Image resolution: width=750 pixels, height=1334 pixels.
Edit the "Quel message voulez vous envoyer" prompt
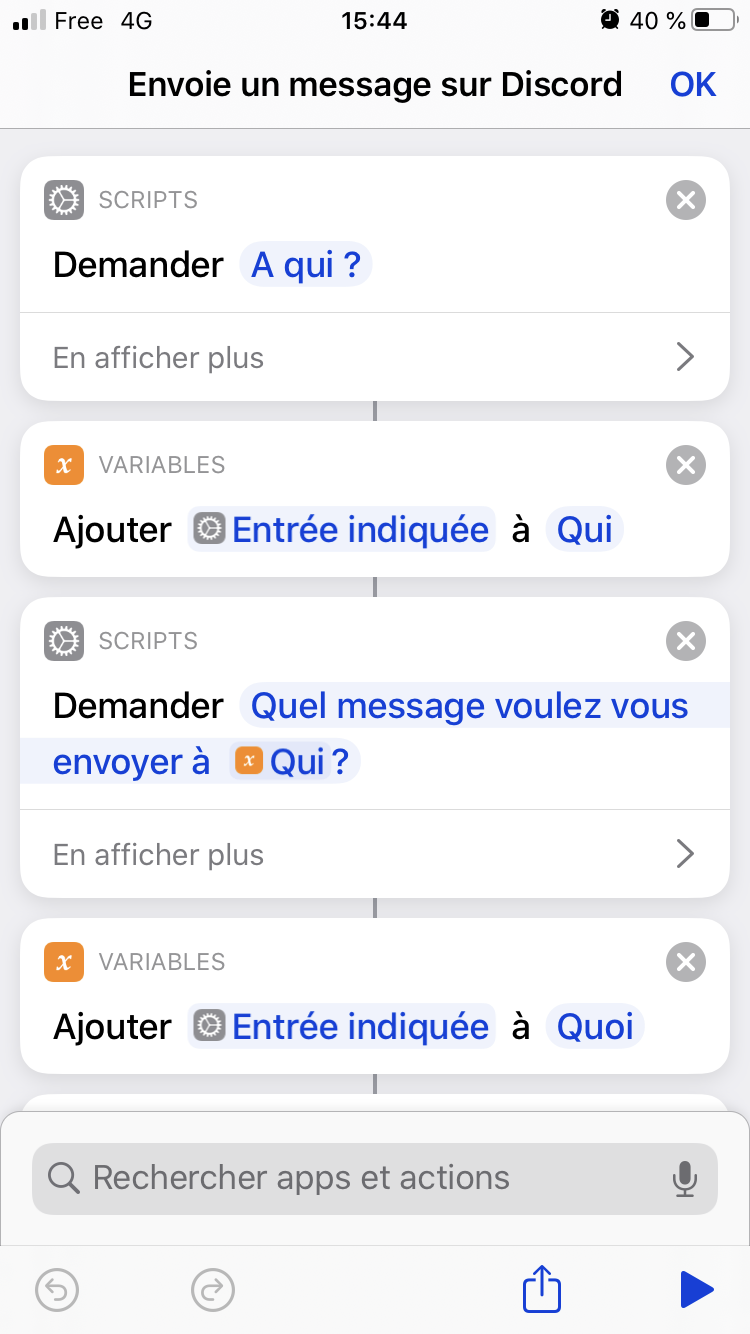468,707
